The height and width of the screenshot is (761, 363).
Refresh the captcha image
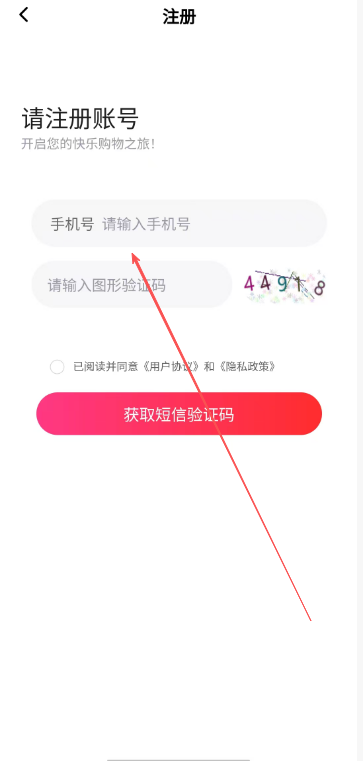pos(284,285)
